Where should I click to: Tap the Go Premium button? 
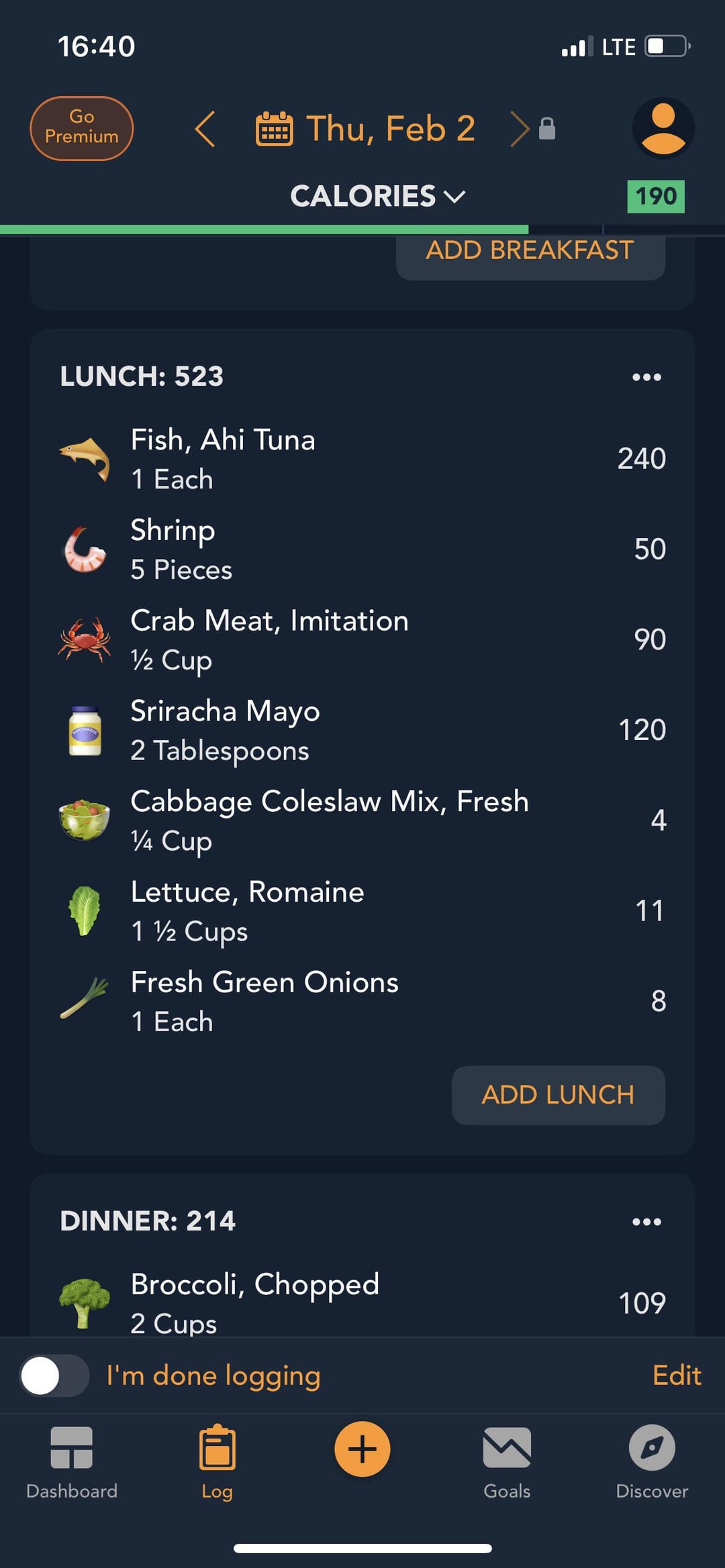[82, 128]
